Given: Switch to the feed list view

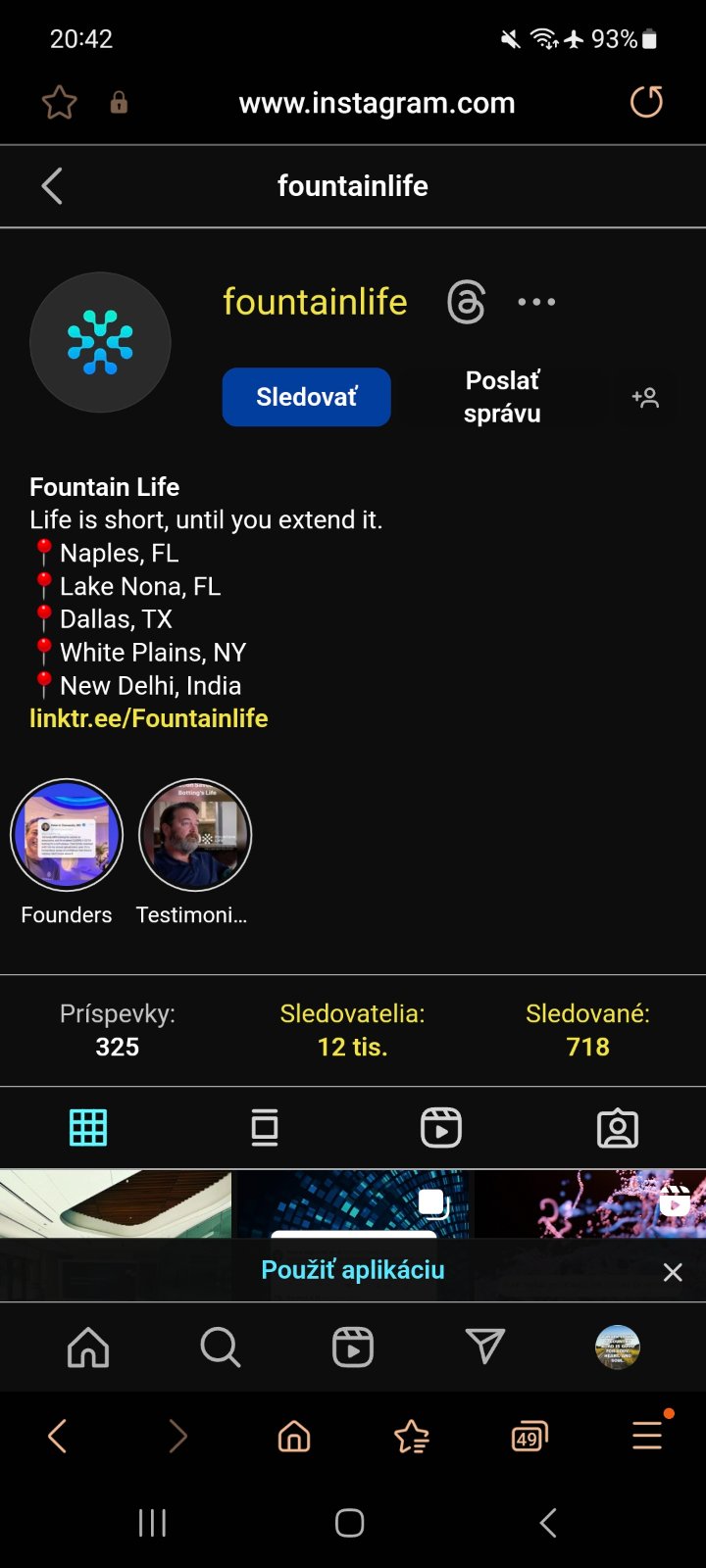Looking at the screenshot, I should [x=265, y=1128].
